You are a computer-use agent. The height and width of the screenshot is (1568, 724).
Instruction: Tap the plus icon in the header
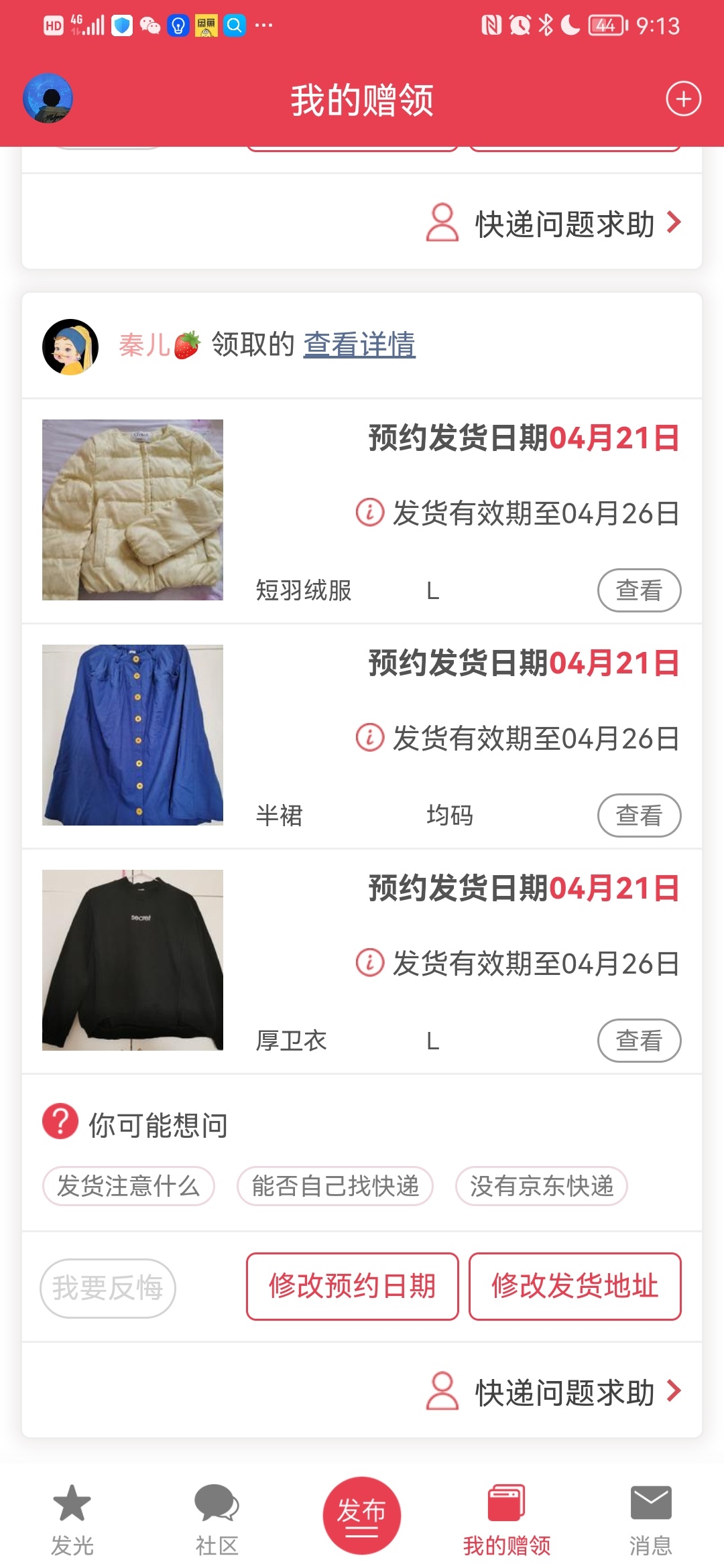683,99
